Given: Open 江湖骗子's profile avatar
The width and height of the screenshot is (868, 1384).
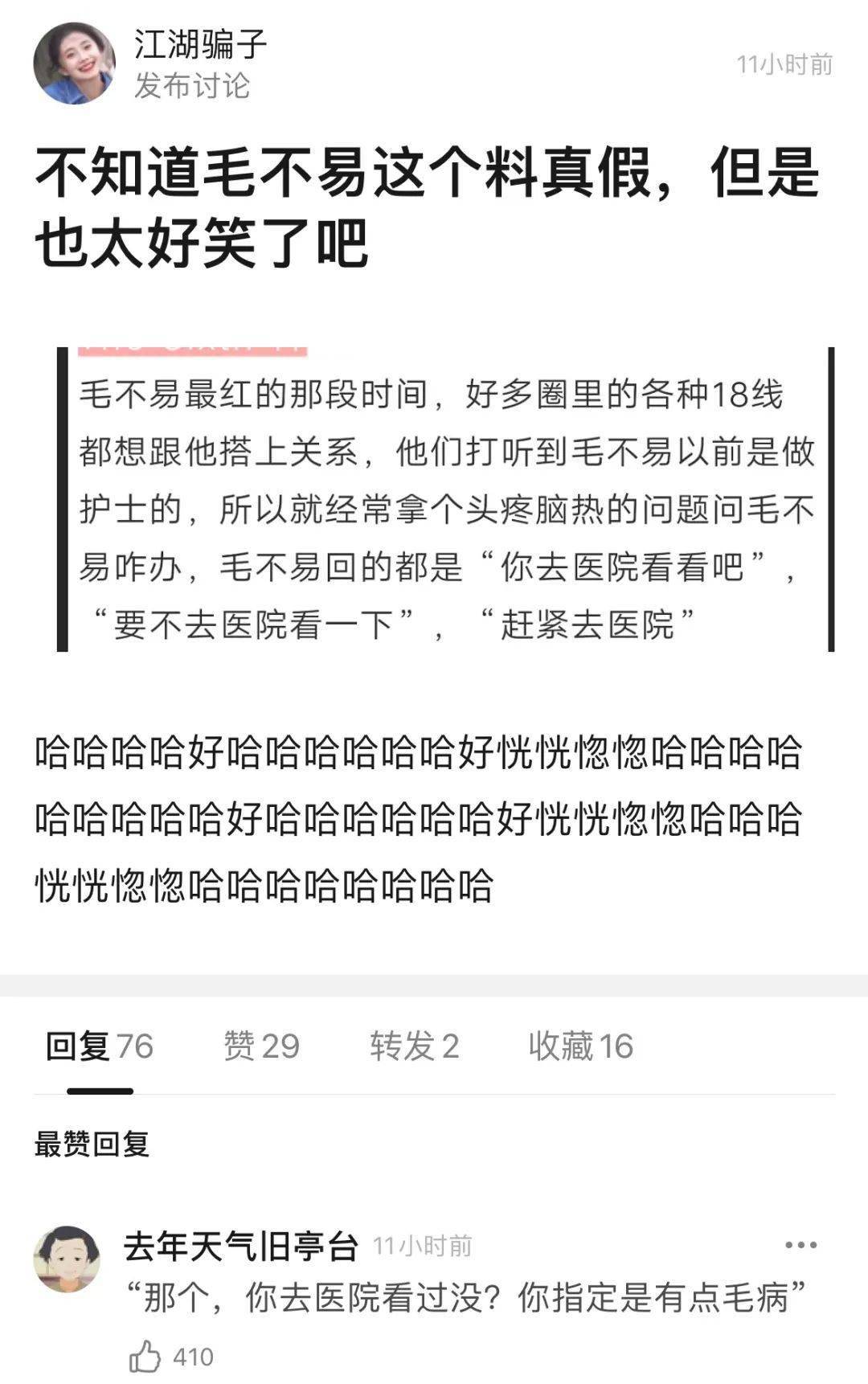Looking at the screenshot, I should click(73, 63).
